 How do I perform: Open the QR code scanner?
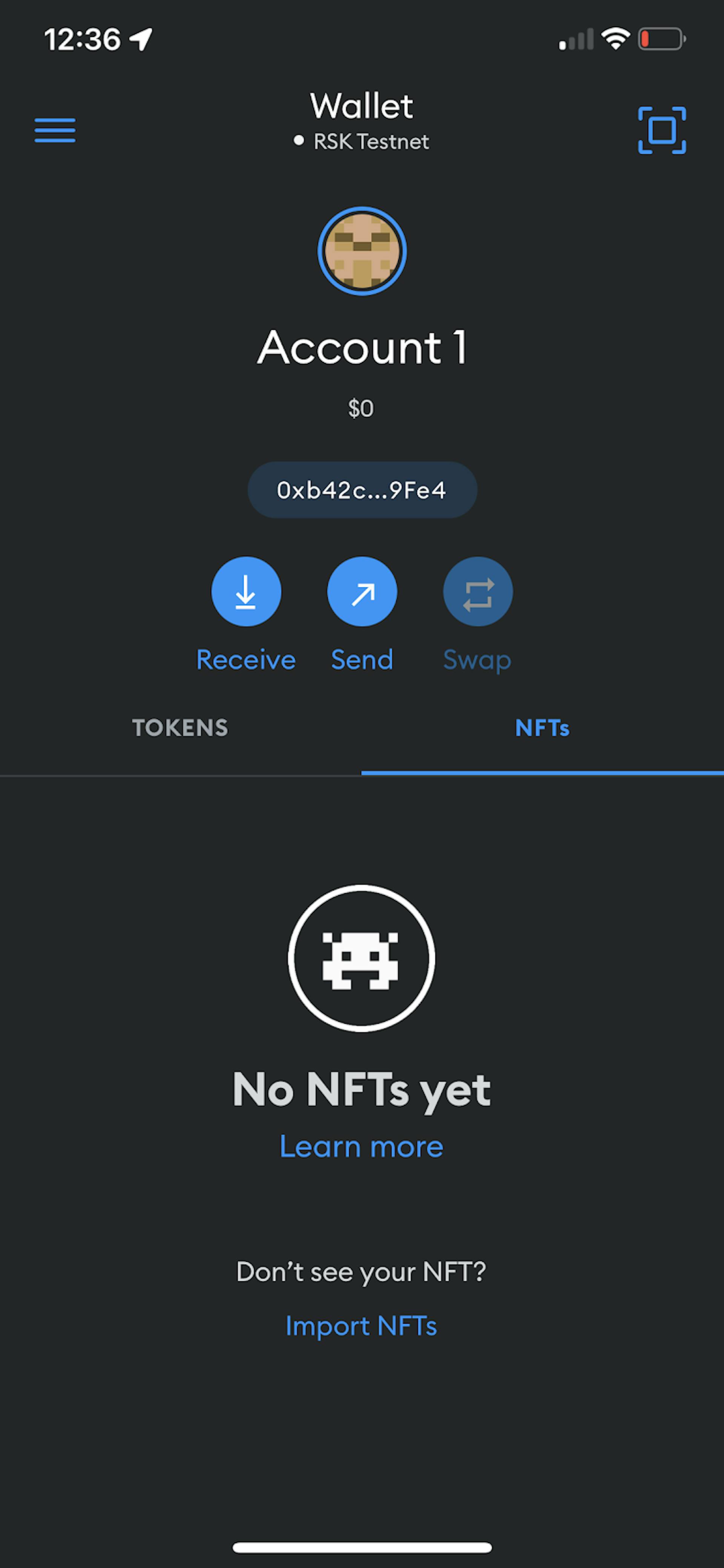click(x=662, y=130)
